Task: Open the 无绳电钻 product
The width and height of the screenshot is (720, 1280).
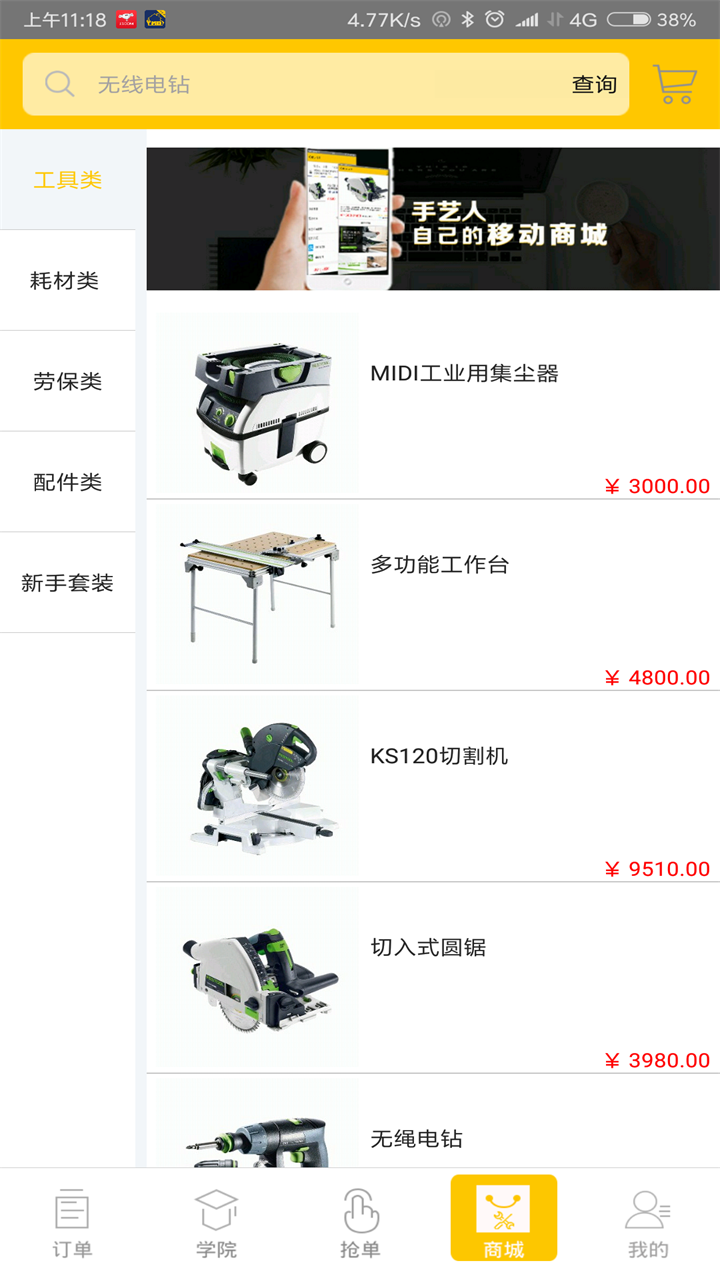Action: 433,1130
